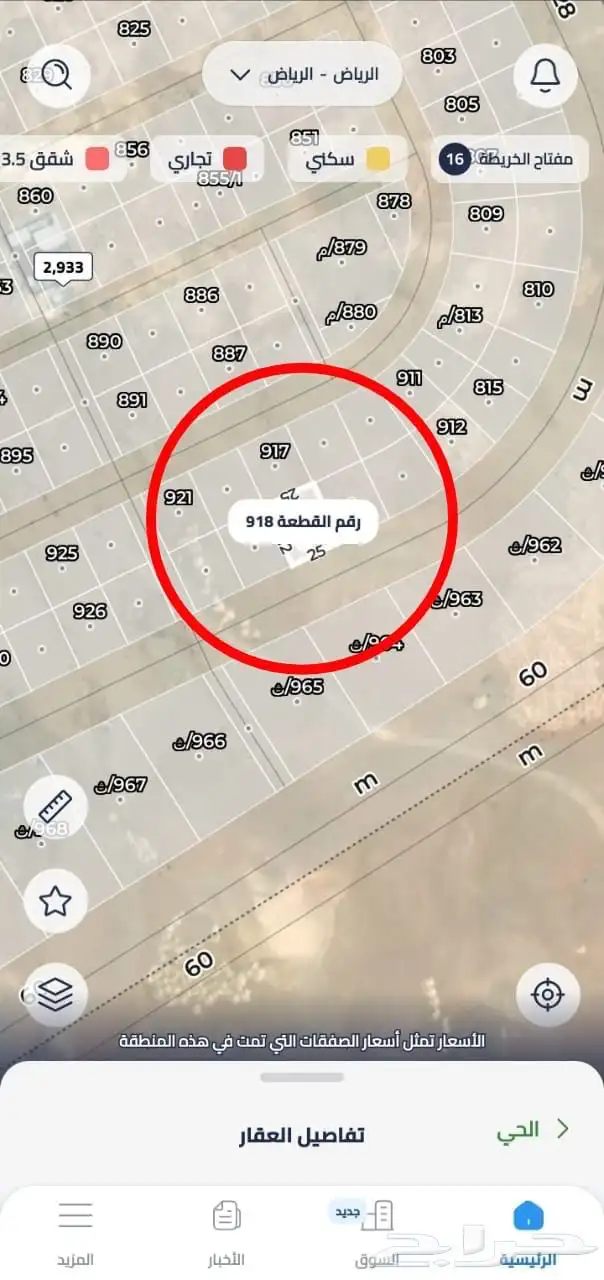The width and height of the screenshot is (604, 1280).
Task: Switch to the السوق market tab
Action: 377,1230
